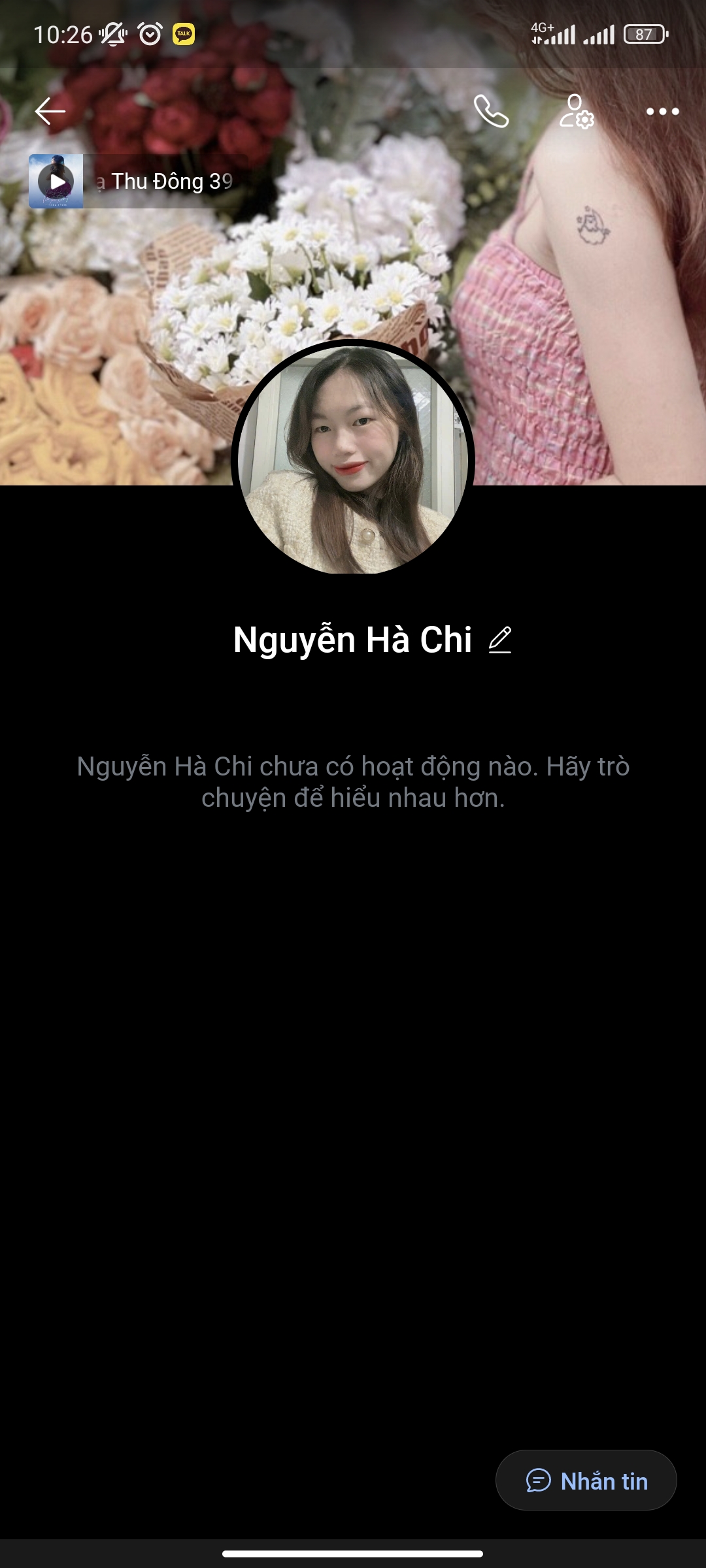Open the three-dot overflow menu
This screenshot has width=706, height=1568.
click(662, 111)
